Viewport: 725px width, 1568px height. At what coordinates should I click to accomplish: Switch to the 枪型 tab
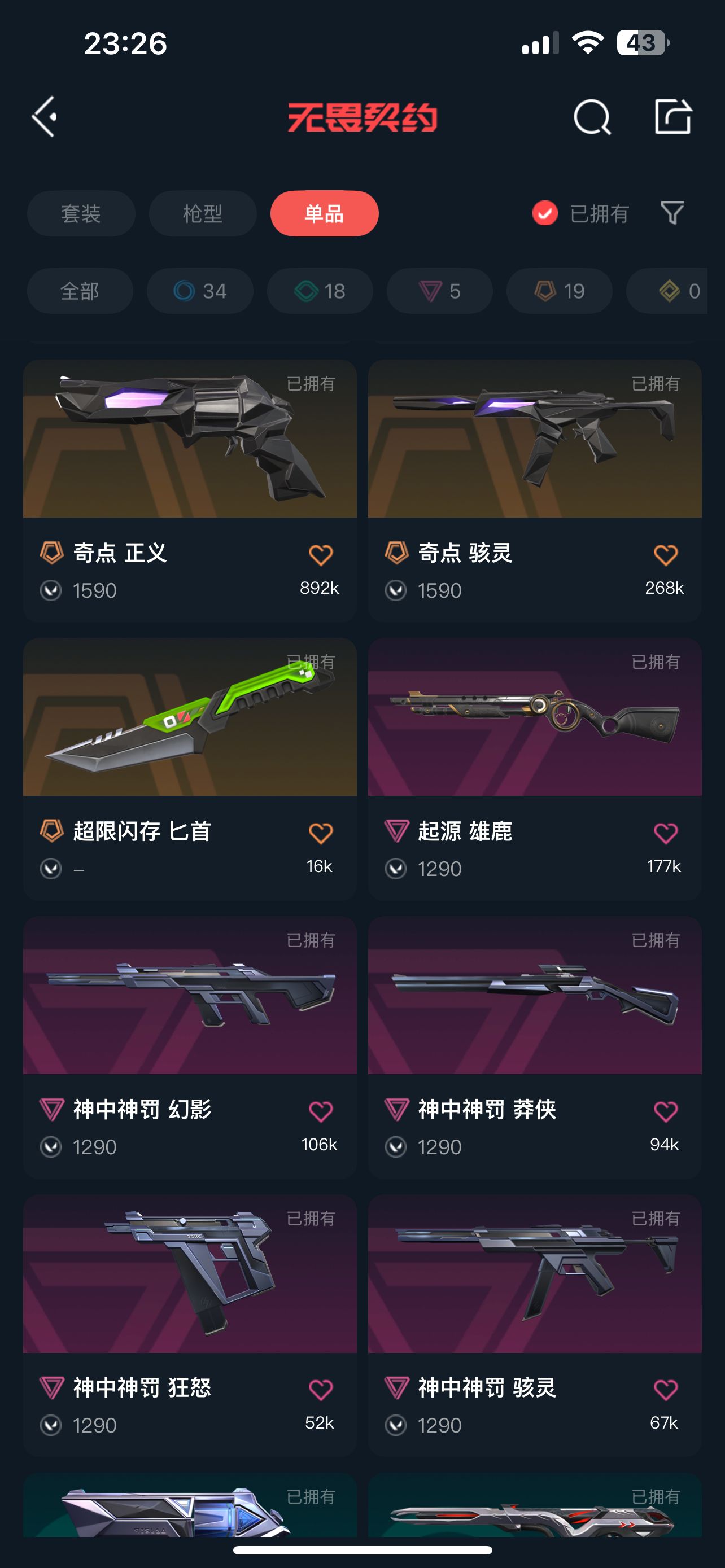click(203, 214)
